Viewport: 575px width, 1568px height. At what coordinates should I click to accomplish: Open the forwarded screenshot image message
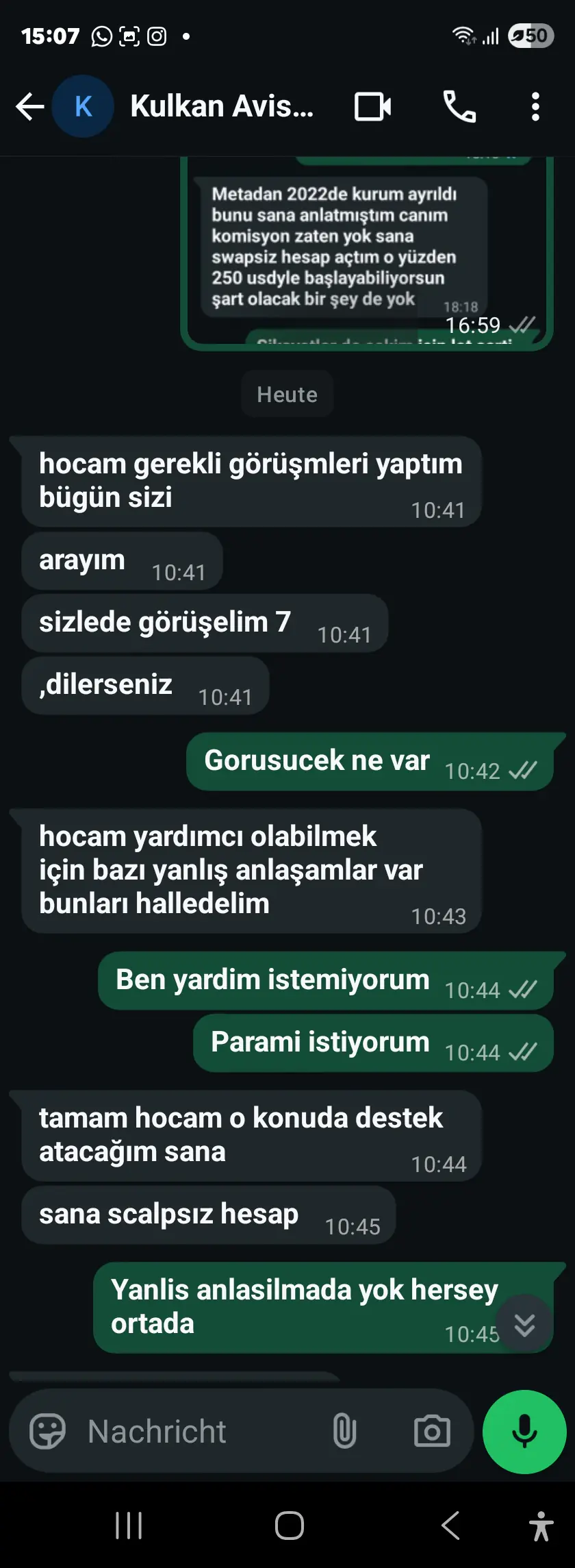pos(366,253)
